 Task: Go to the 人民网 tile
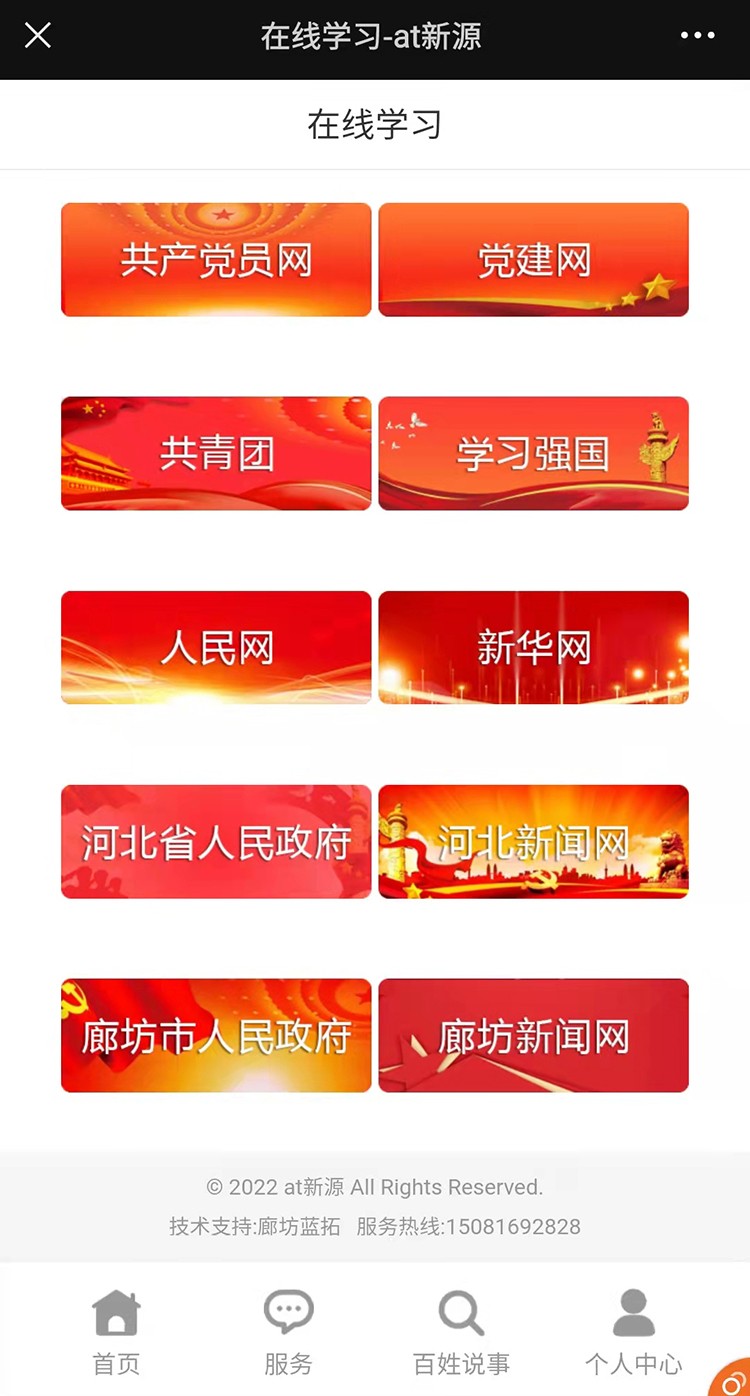216,648
